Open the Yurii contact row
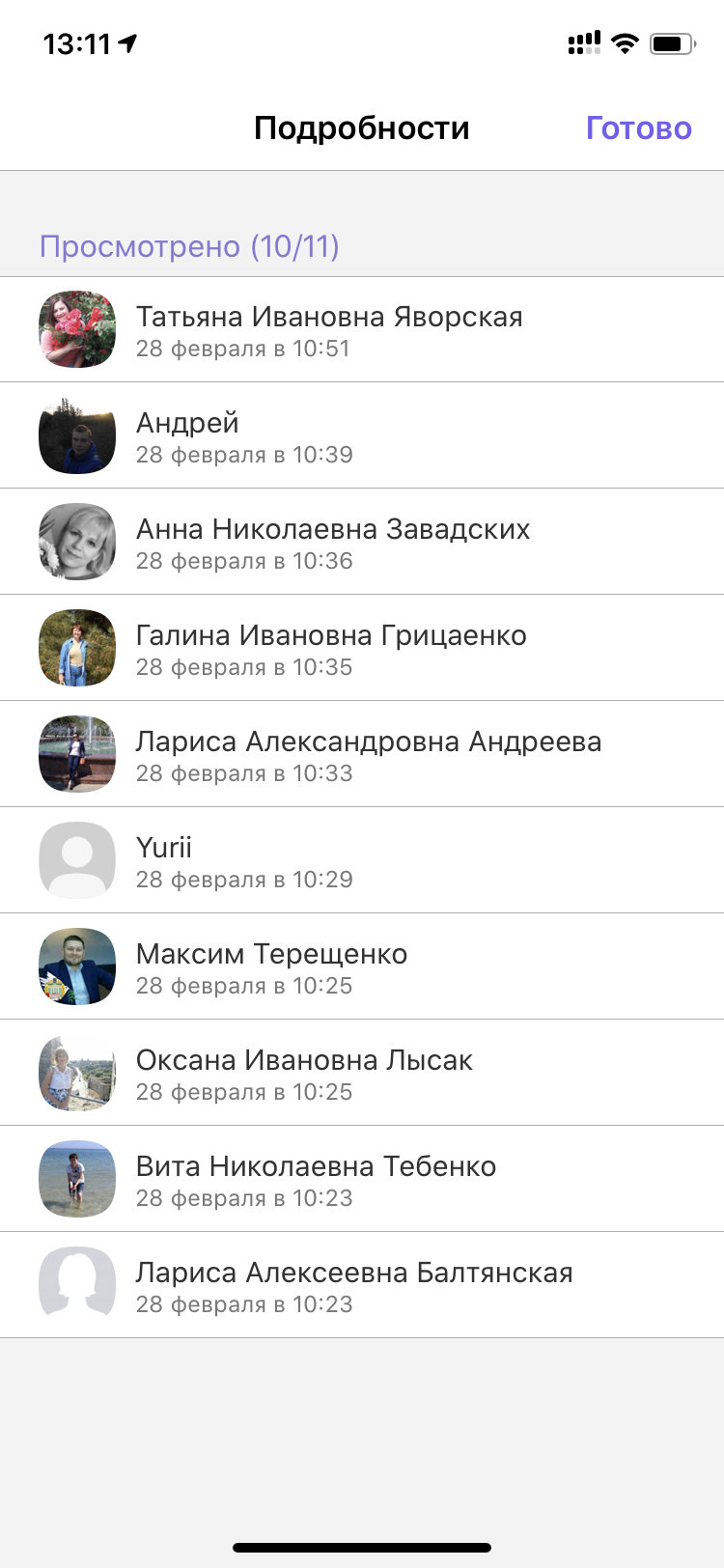The width and height of the screenshot is (724, 1568). (x=362, y=860)
